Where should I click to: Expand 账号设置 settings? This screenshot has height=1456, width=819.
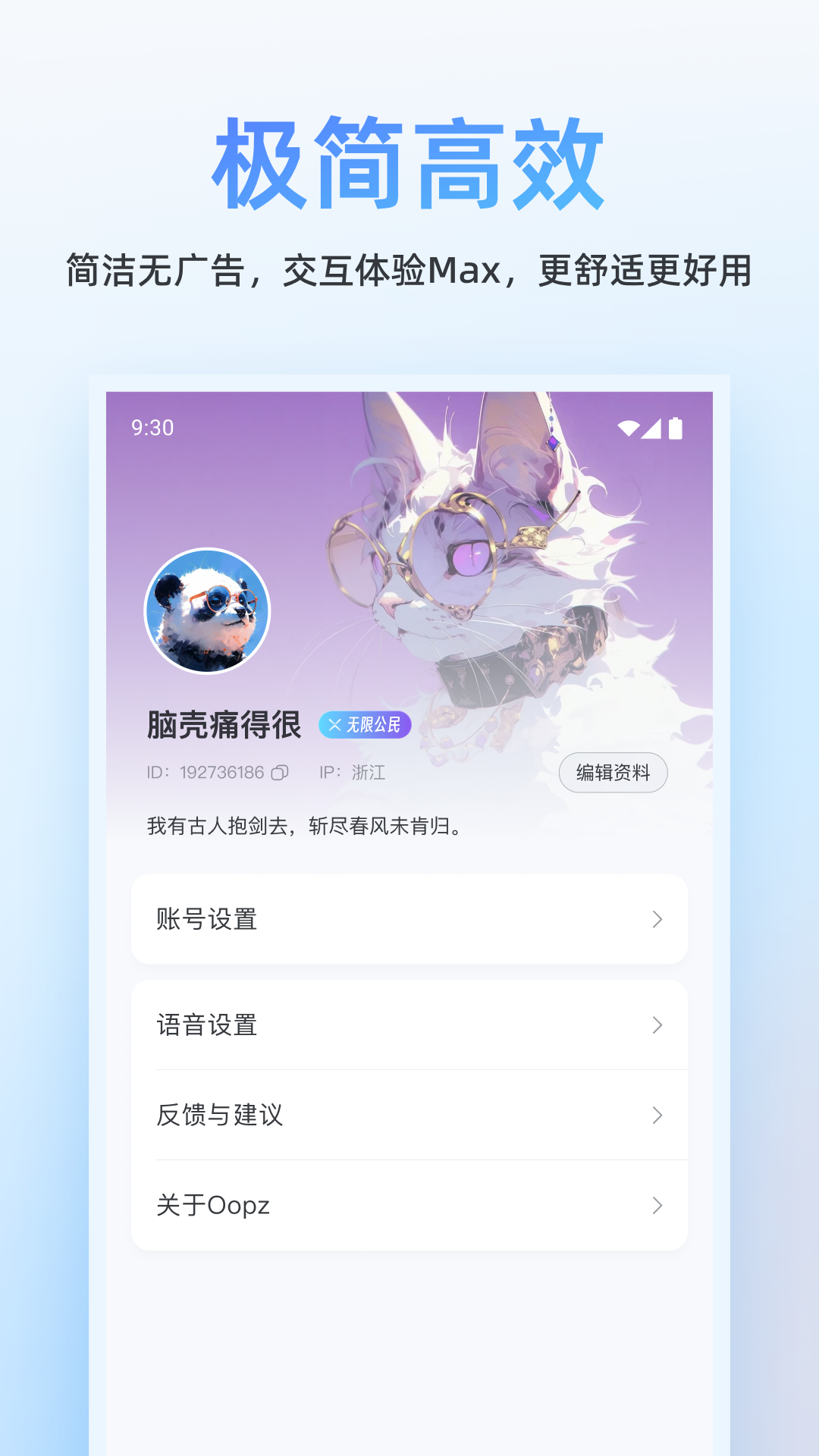click(409, 918)
